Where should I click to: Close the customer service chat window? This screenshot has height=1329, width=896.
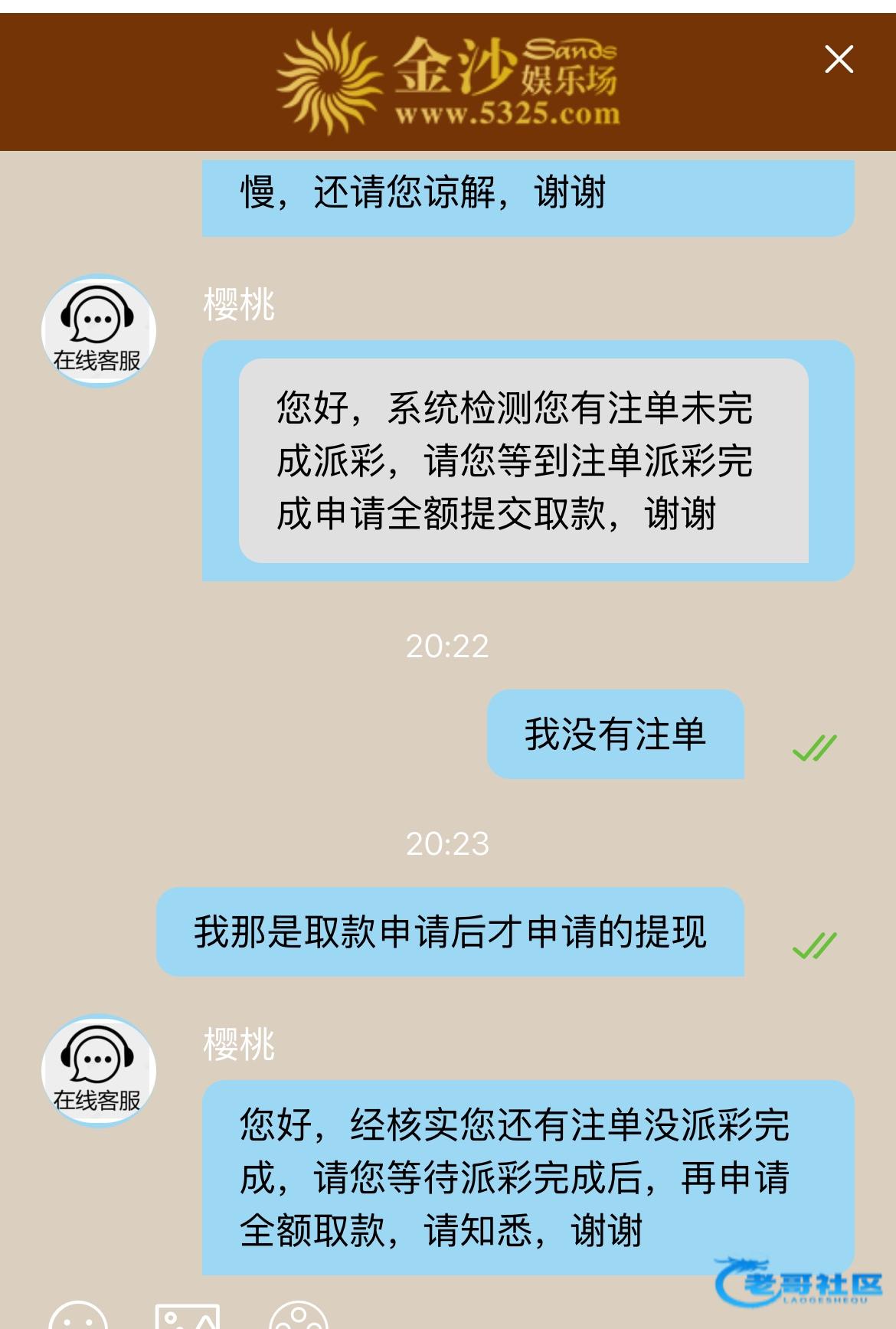click(x=839, y=59)
